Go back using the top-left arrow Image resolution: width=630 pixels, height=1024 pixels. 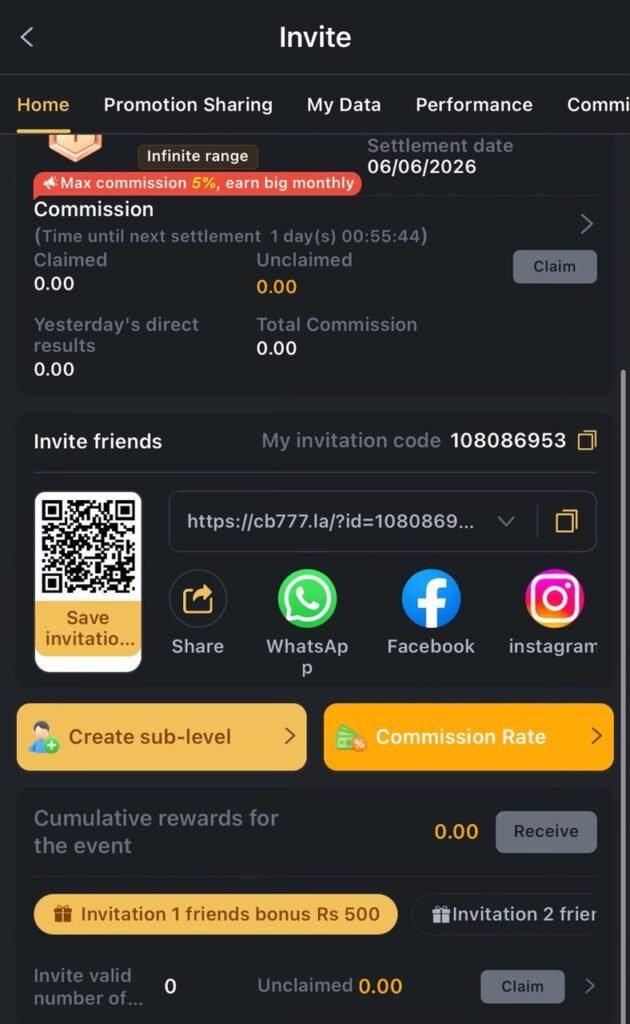tap(27, 37)
